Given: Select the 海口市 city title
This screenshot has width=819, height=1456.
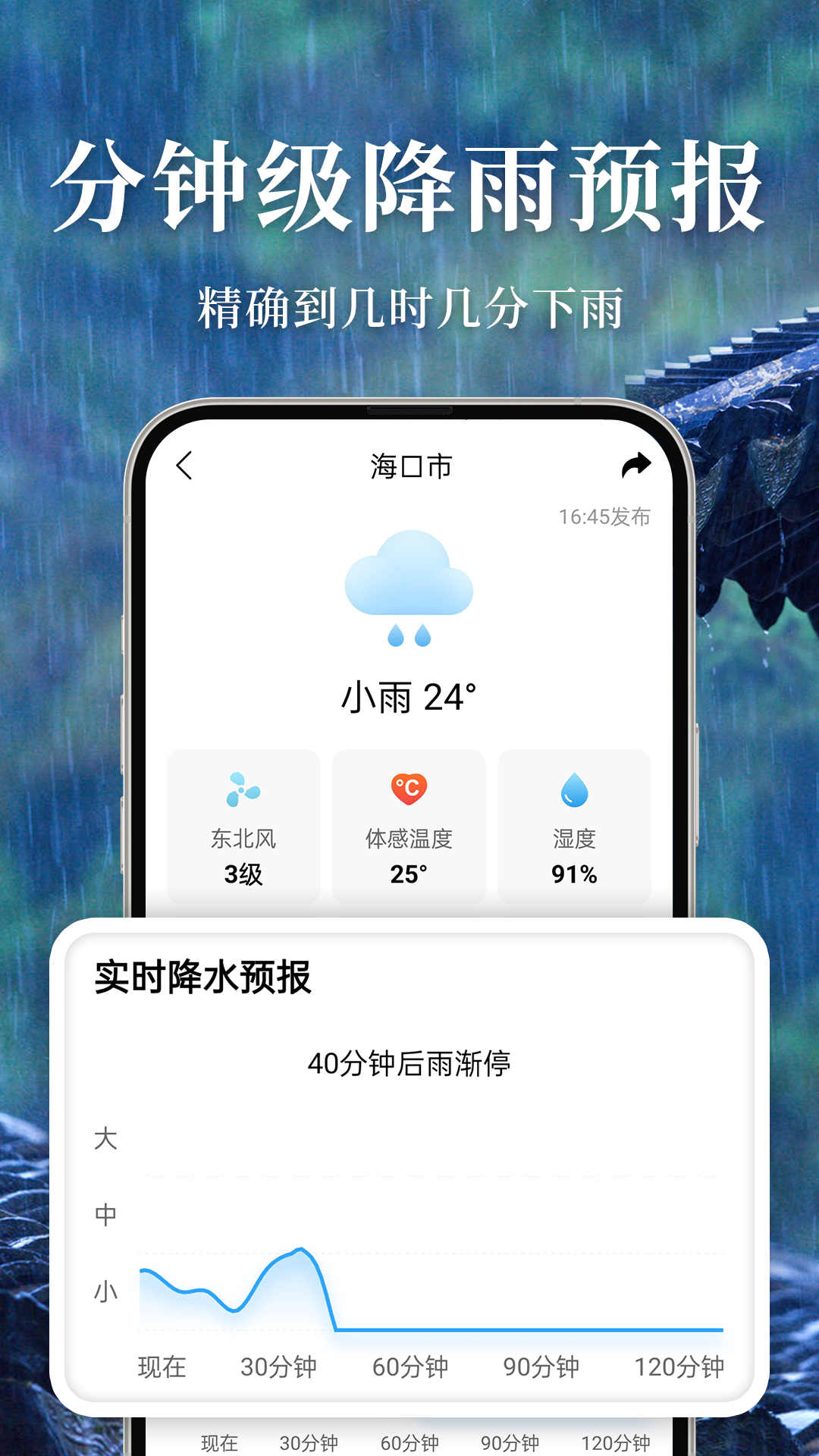Looking at the screenshot, I should 409,466.
